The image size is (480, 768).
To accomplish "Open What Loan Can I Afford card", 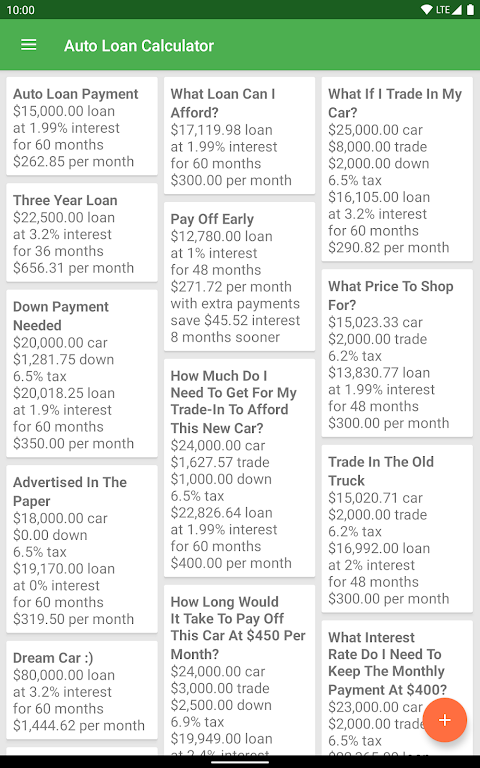I will coord(240,136).
